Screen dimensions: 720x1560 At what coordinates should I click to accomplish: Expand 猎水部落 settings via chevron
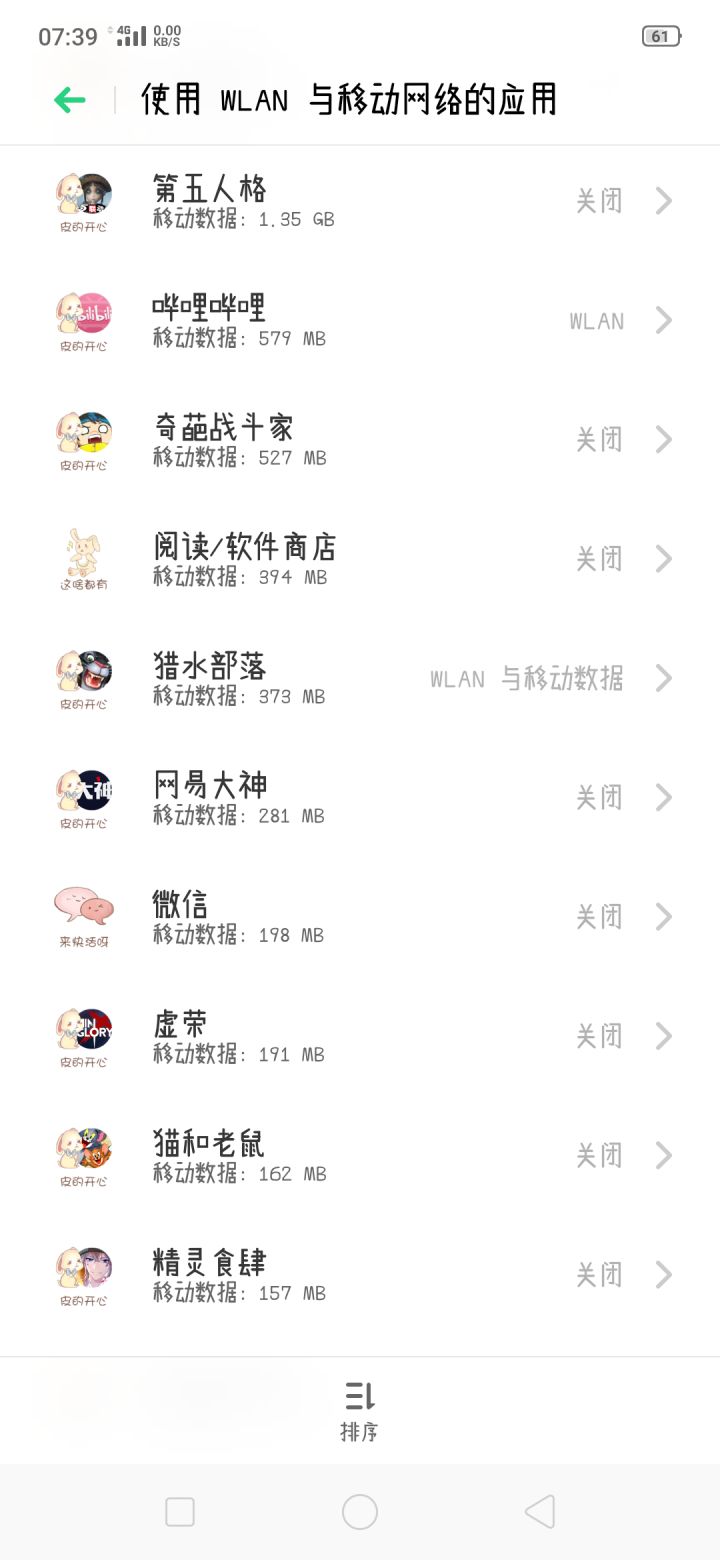tap(663, 676)
